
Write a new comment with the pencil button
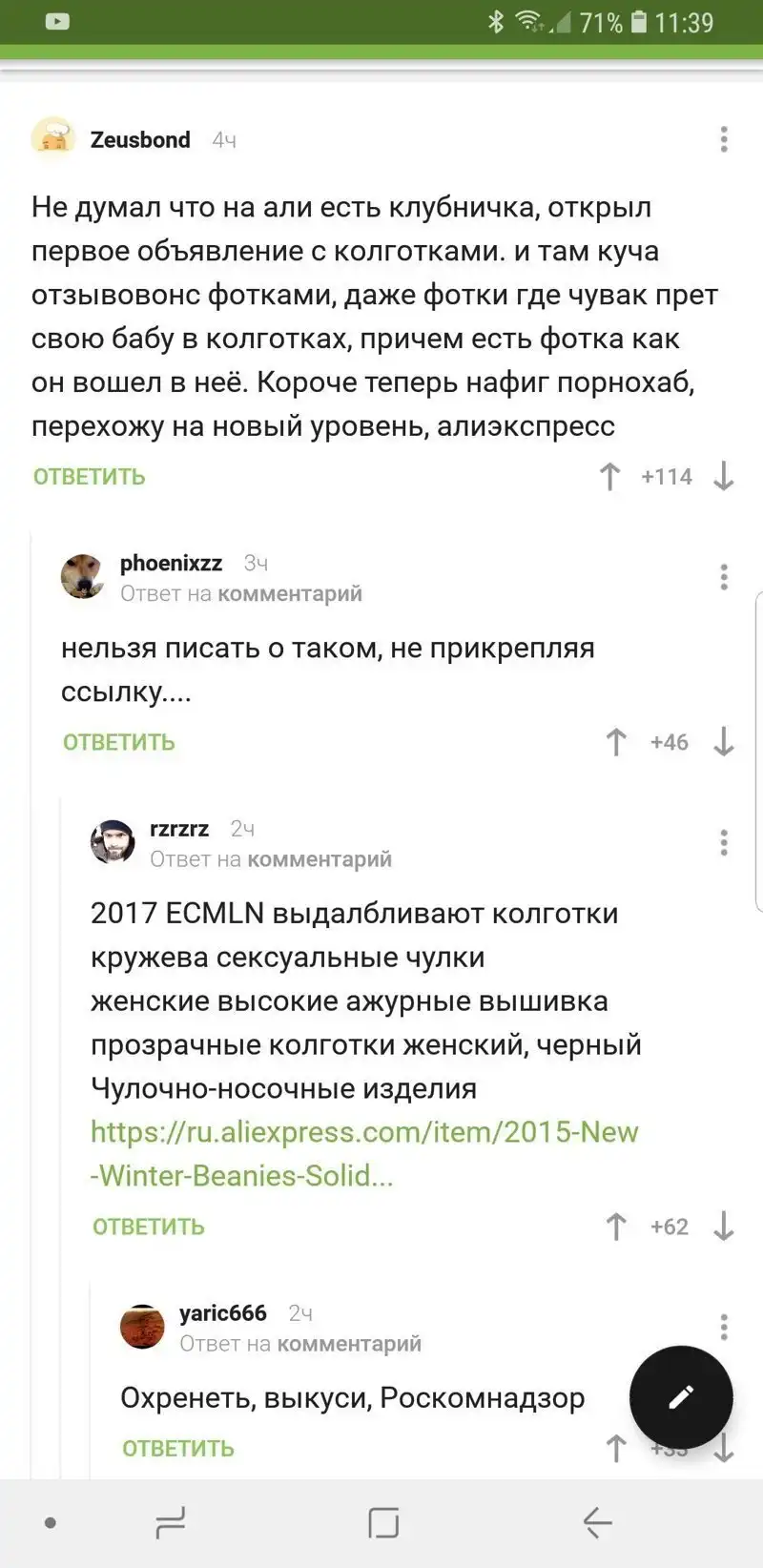point(681,1397)
